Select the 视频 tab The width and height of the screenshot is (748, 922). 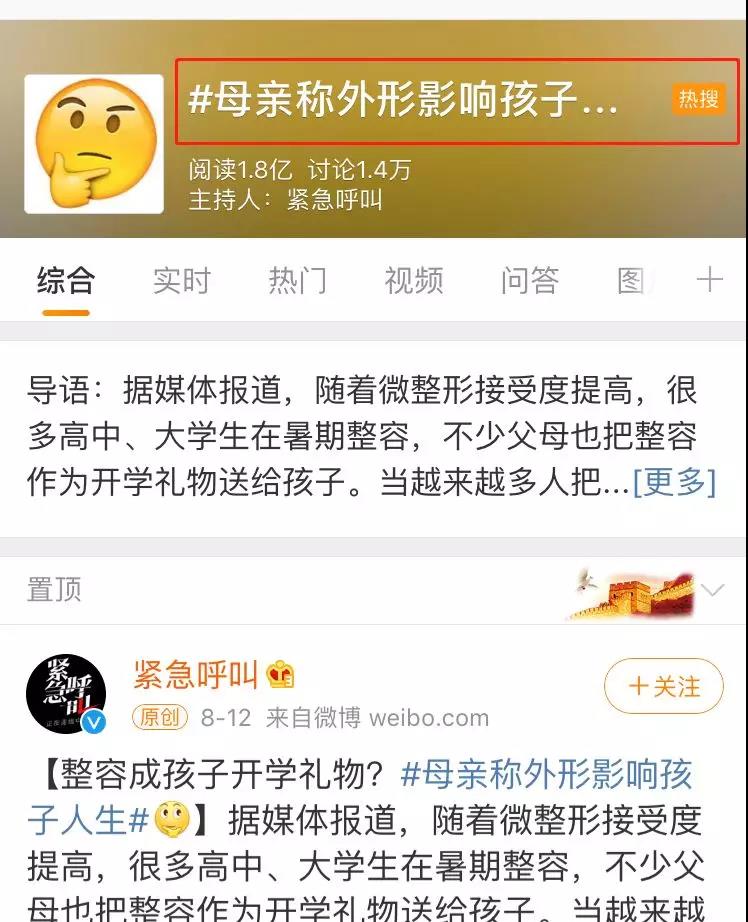[413, 281]
